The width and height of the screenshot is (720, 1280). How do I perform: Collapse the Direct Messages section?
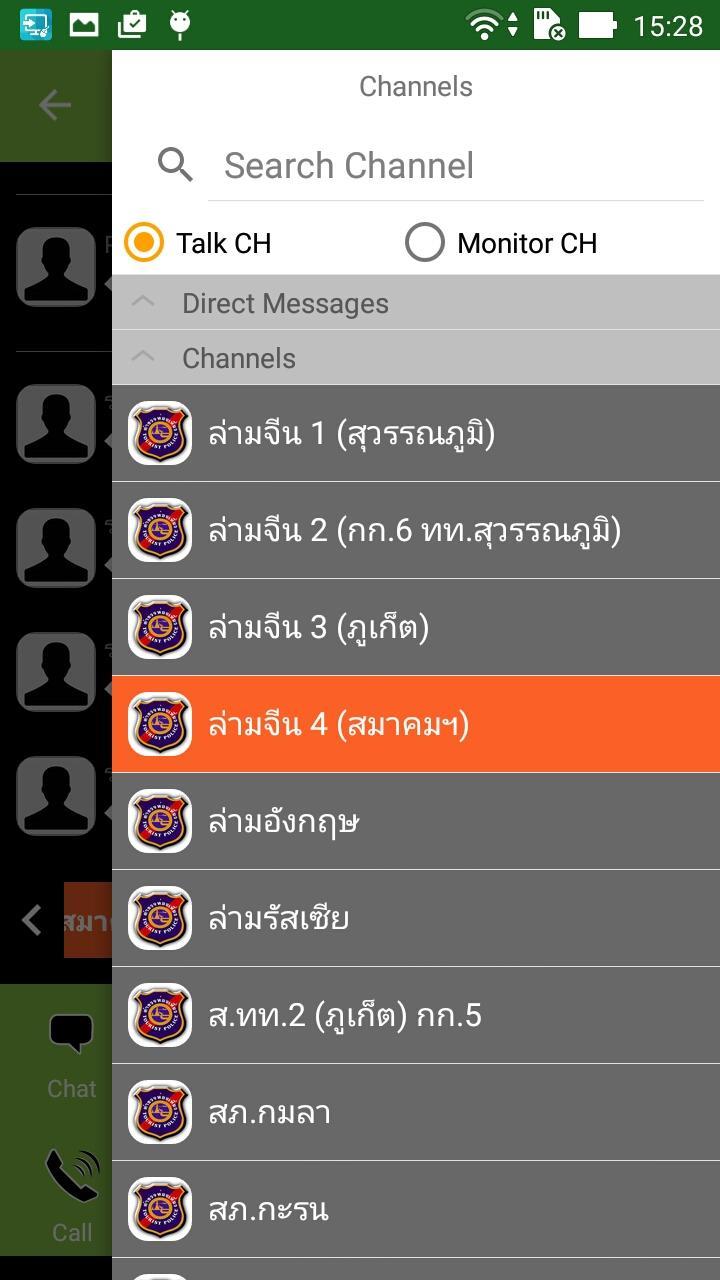142,302
